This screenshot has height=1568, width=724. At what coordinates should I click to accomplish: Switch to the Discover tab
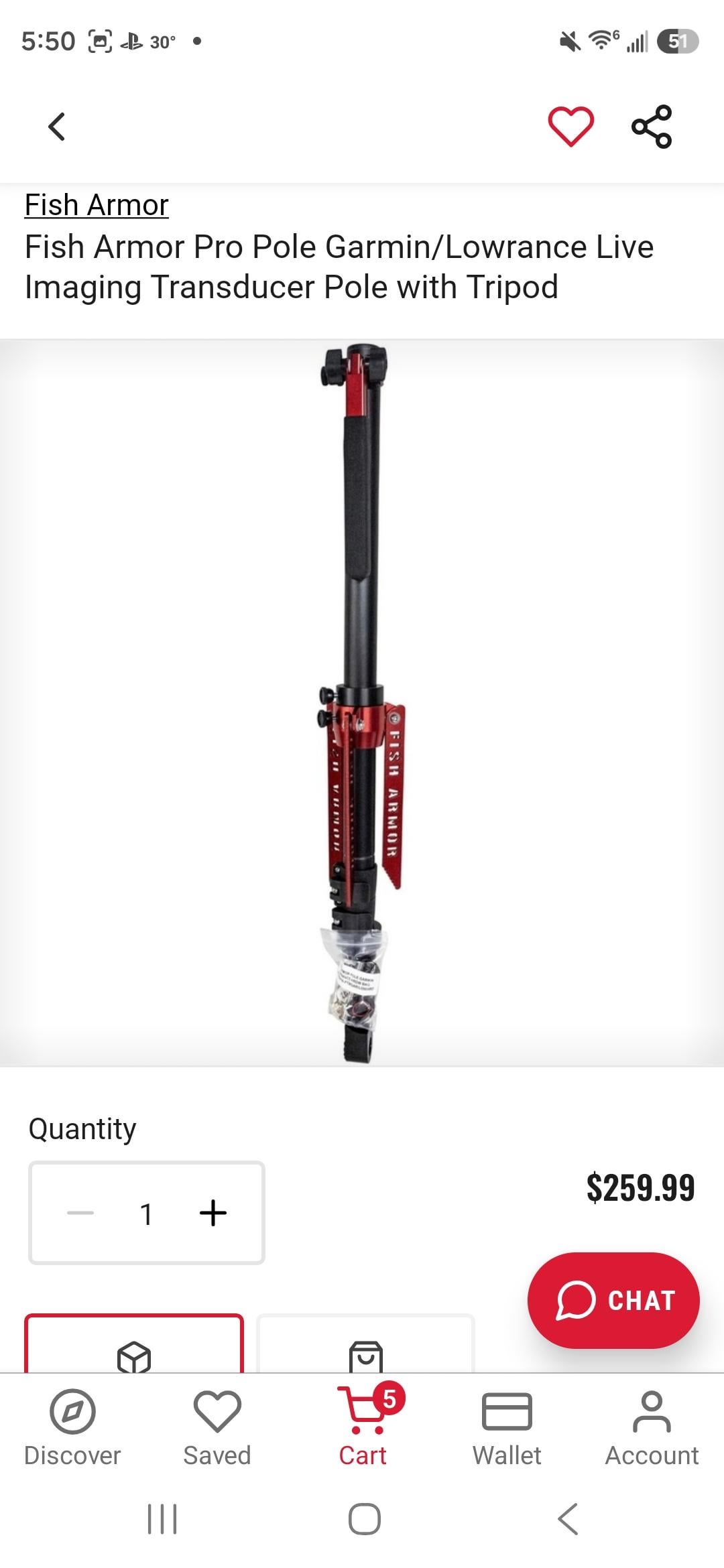click(x=72, y=1427)
